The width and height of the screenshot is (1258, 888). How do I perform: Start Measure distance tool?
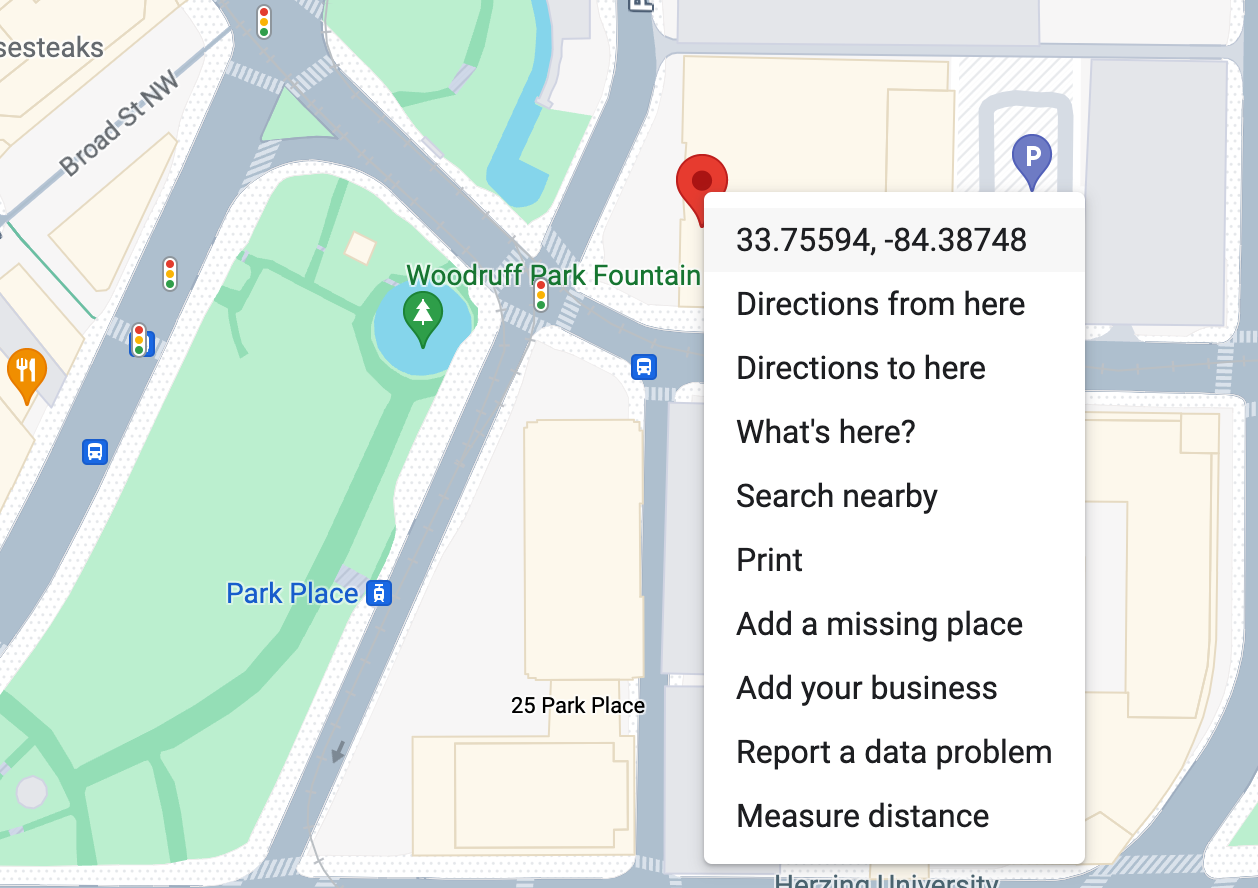click(862, 816)
